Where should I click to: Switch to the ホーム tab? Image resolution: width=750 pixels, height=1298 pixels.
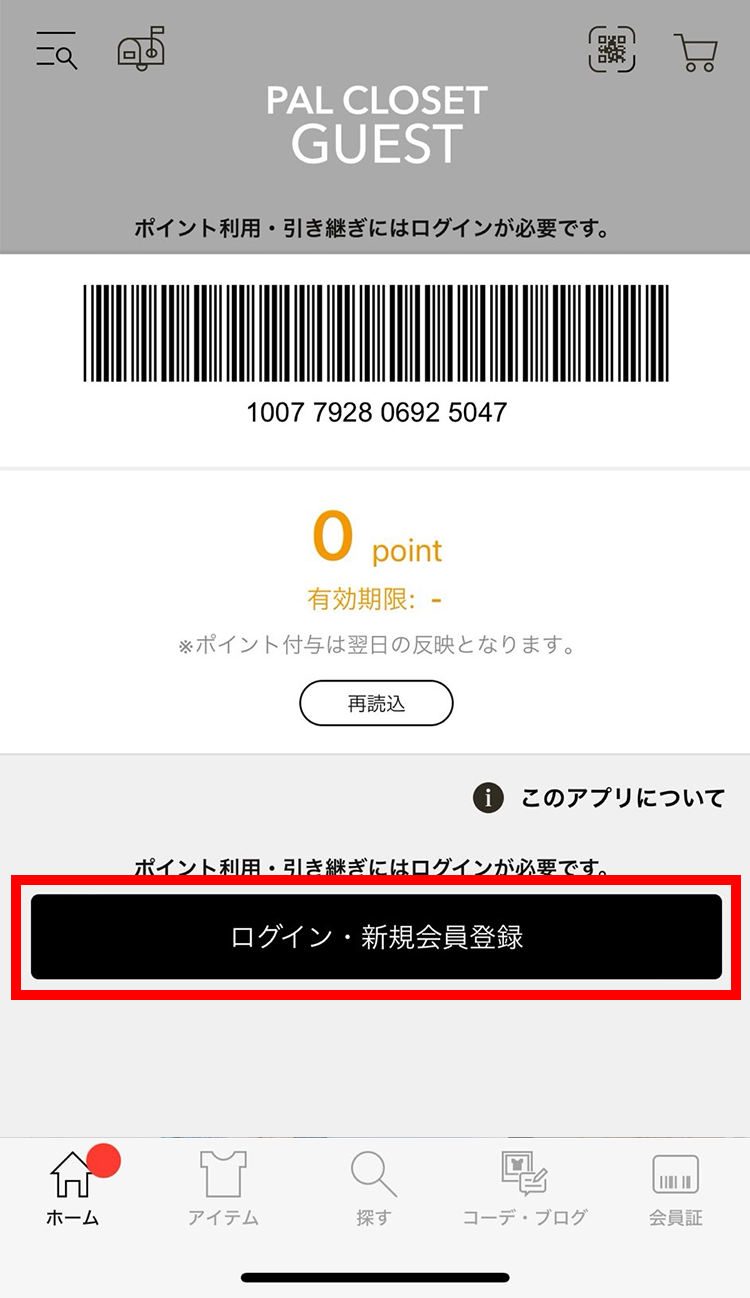pos(73,1189)
